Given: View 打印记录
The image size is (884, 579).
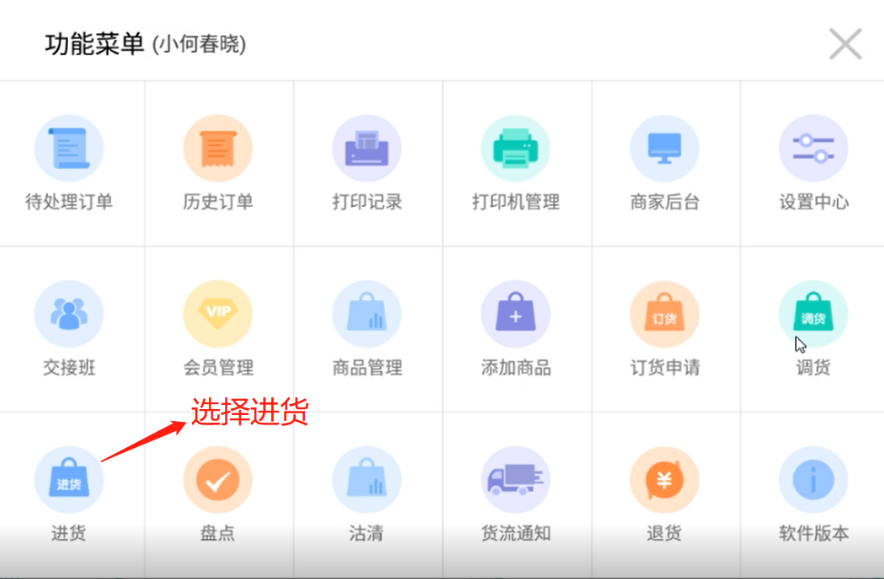Looking at the screenshot, I should tap(367, 149).
